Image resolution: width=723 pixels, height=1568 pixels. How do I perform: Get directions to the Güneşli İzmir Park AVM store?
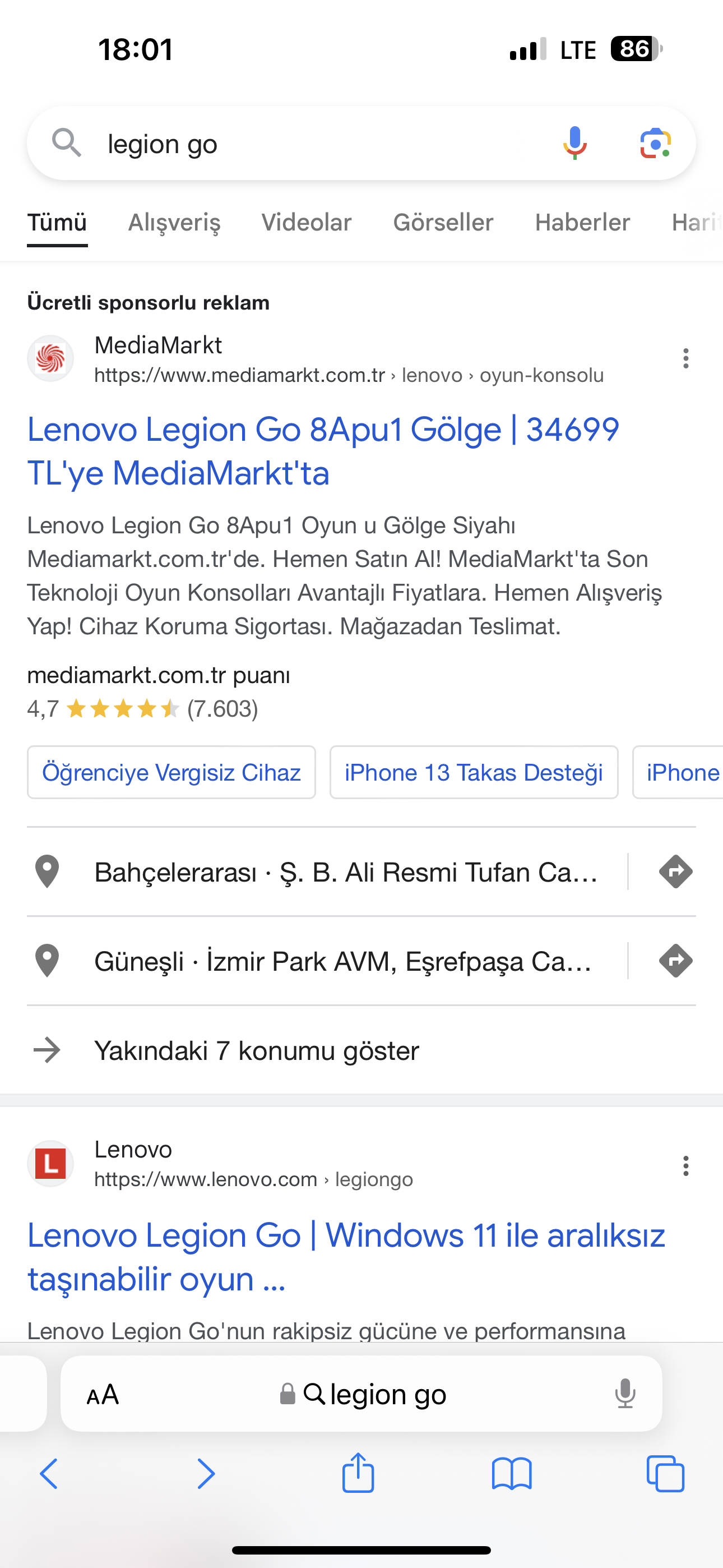coord(675,961)
